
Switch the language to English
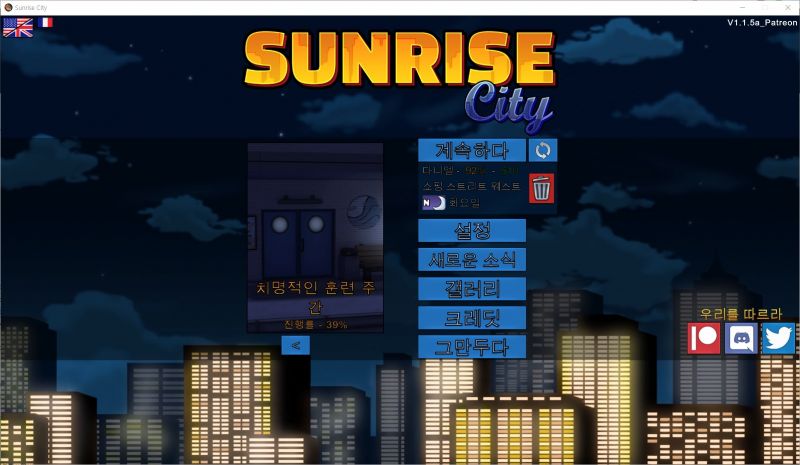click(x=17, y=25)
